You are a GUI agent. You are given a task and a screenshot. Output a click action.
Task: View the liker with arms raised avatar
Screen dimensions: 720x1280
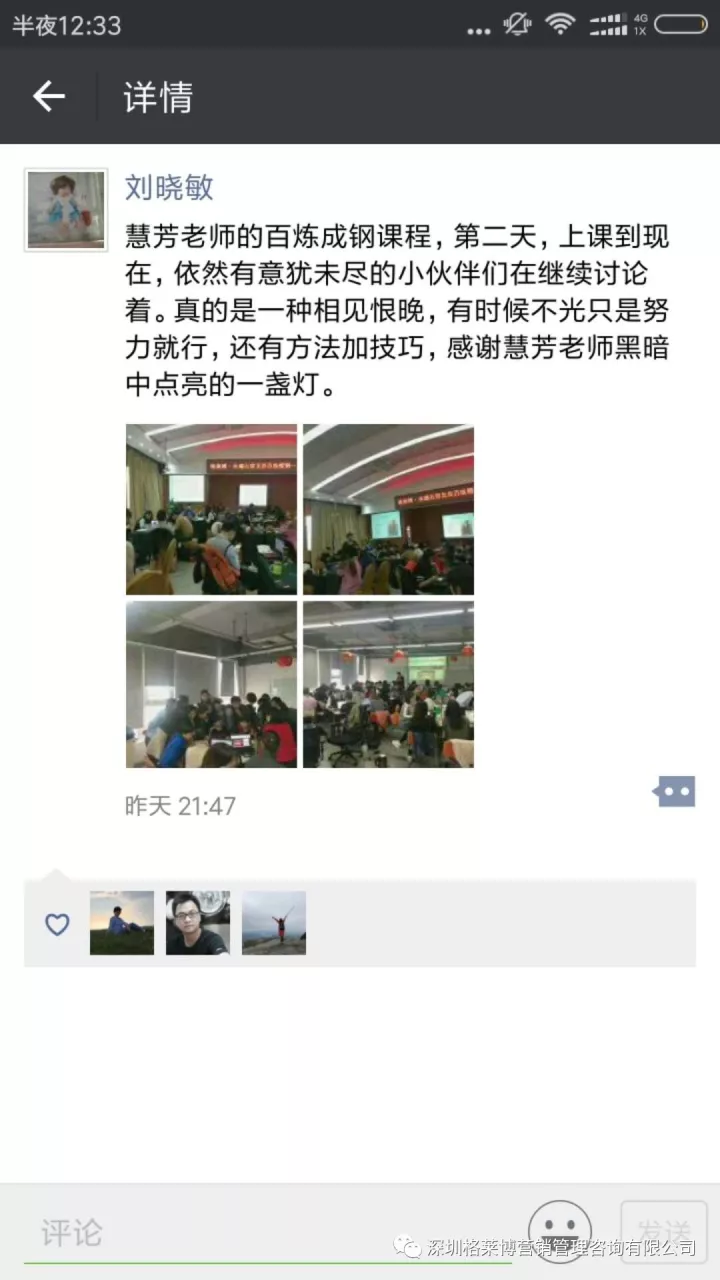274,923
